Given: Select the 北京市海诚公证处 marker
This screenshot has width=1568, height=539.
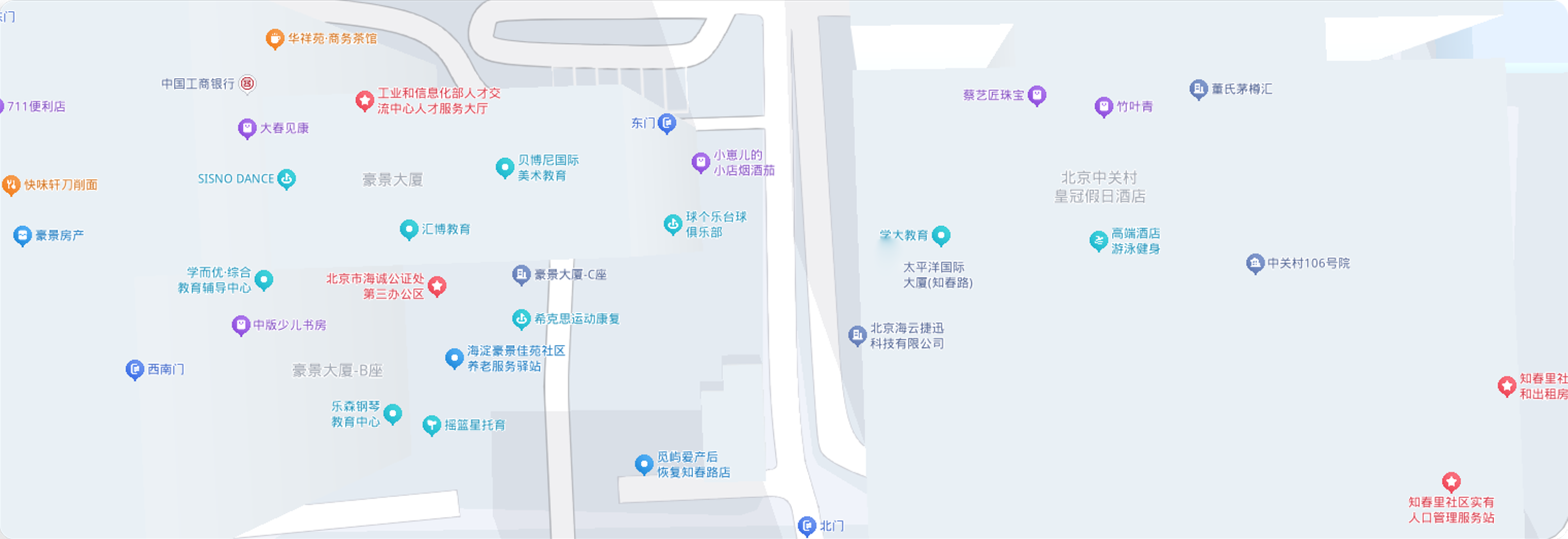Looking at the screenshot, I should (x=437, y=285).
